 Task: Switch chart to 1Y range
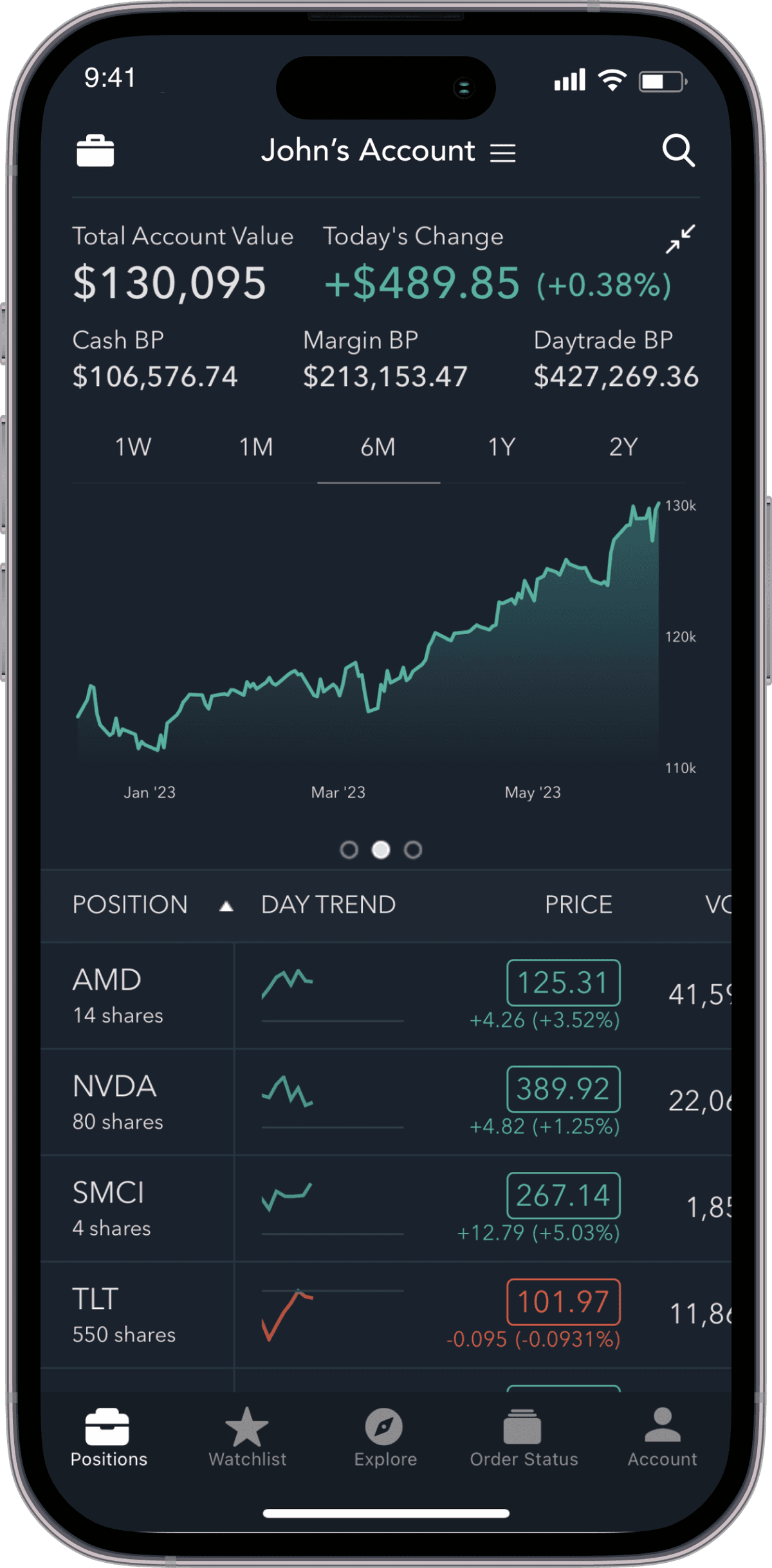click(x=501, y=447)
